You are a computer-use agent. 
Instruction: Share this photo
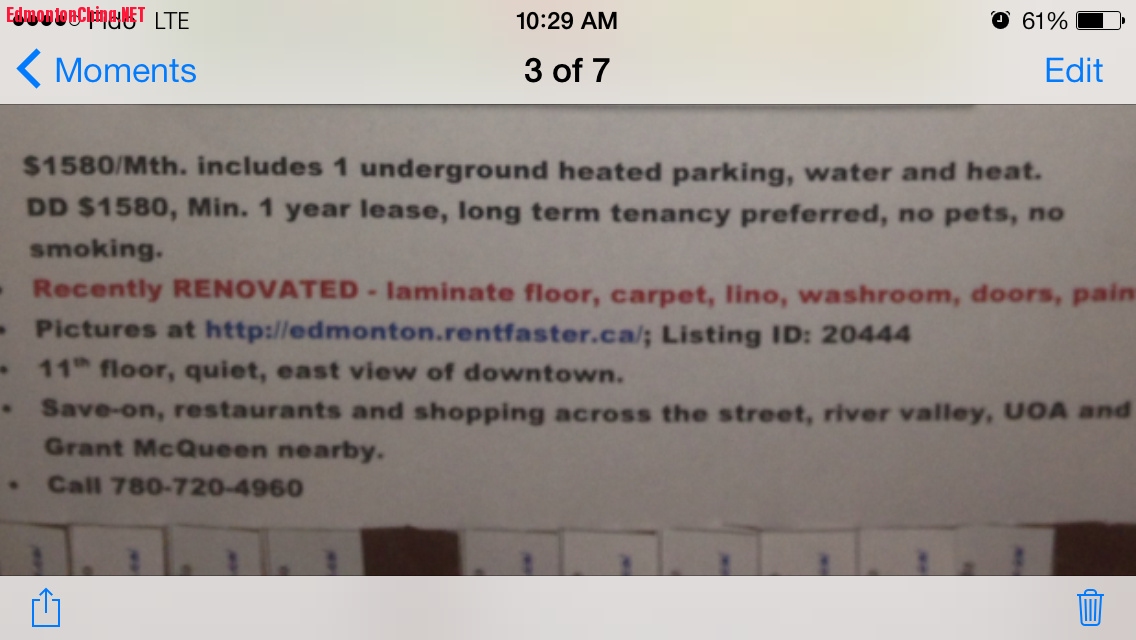tap(46, 607)
